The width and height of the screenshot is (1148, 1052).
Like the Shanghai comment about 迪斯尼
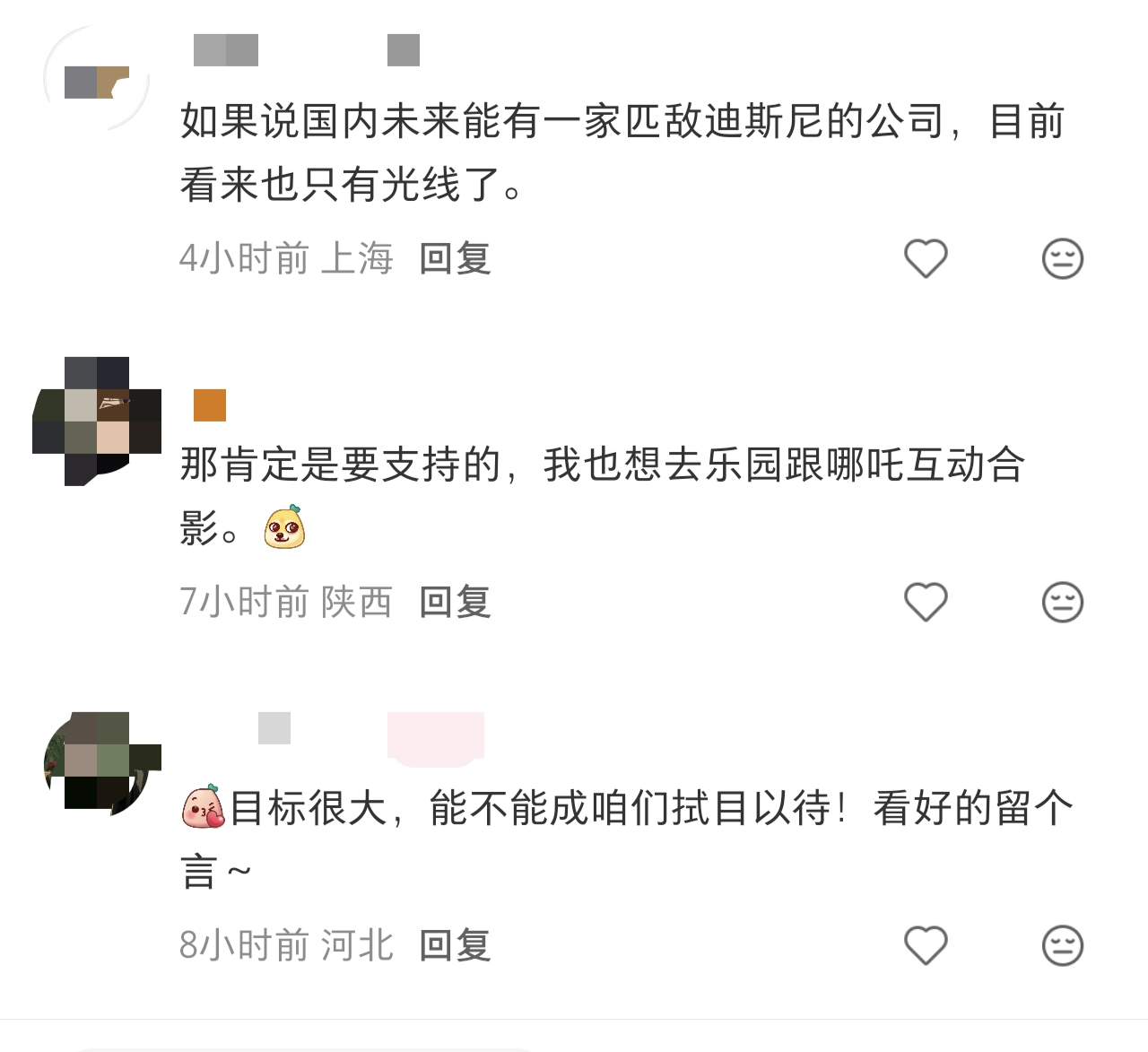[x=926, y=259]
